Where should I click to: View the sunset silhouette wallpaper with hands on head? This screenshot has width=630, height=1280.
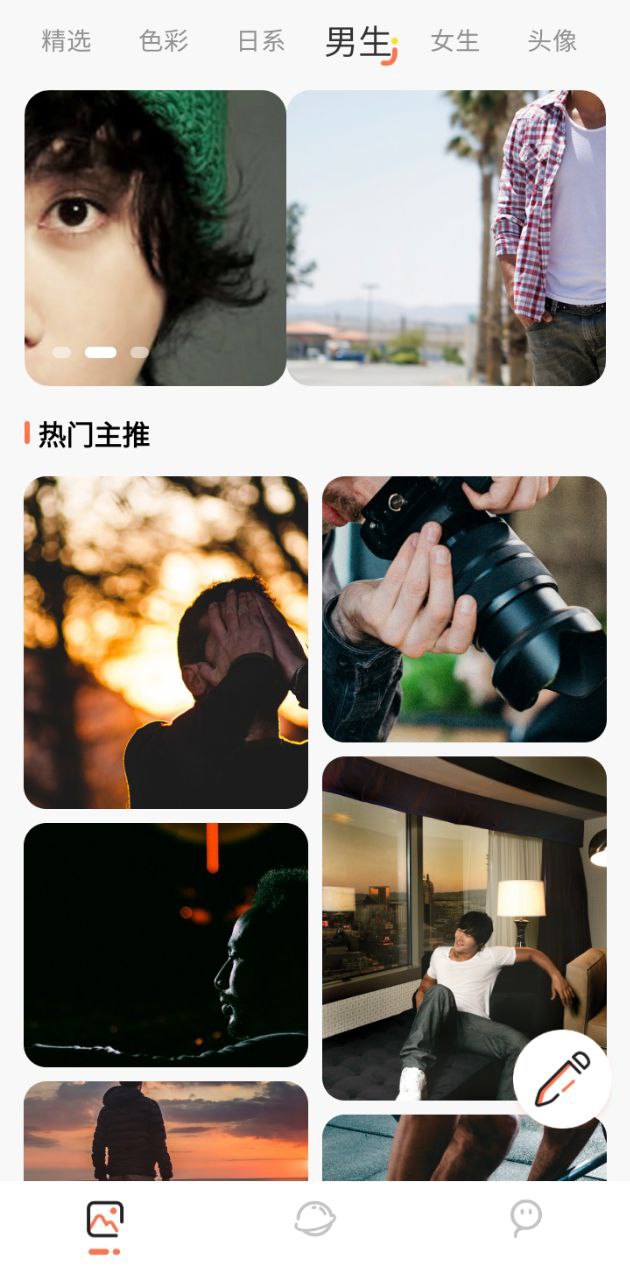[166, 642]
